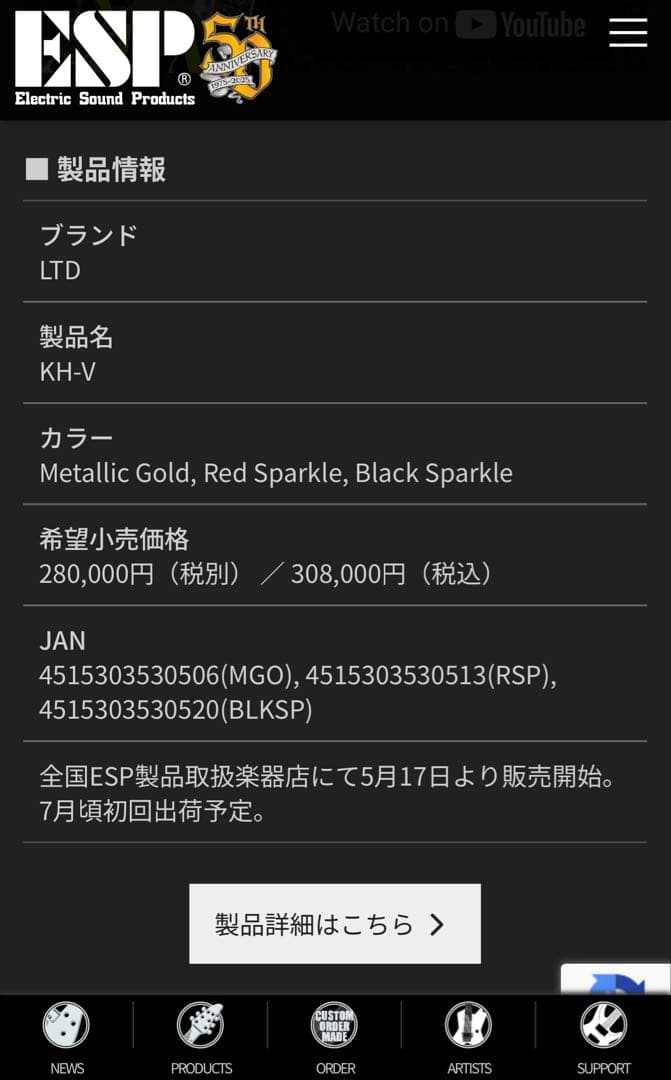Switch to the PRODUCTS tab

point(201,1037)
